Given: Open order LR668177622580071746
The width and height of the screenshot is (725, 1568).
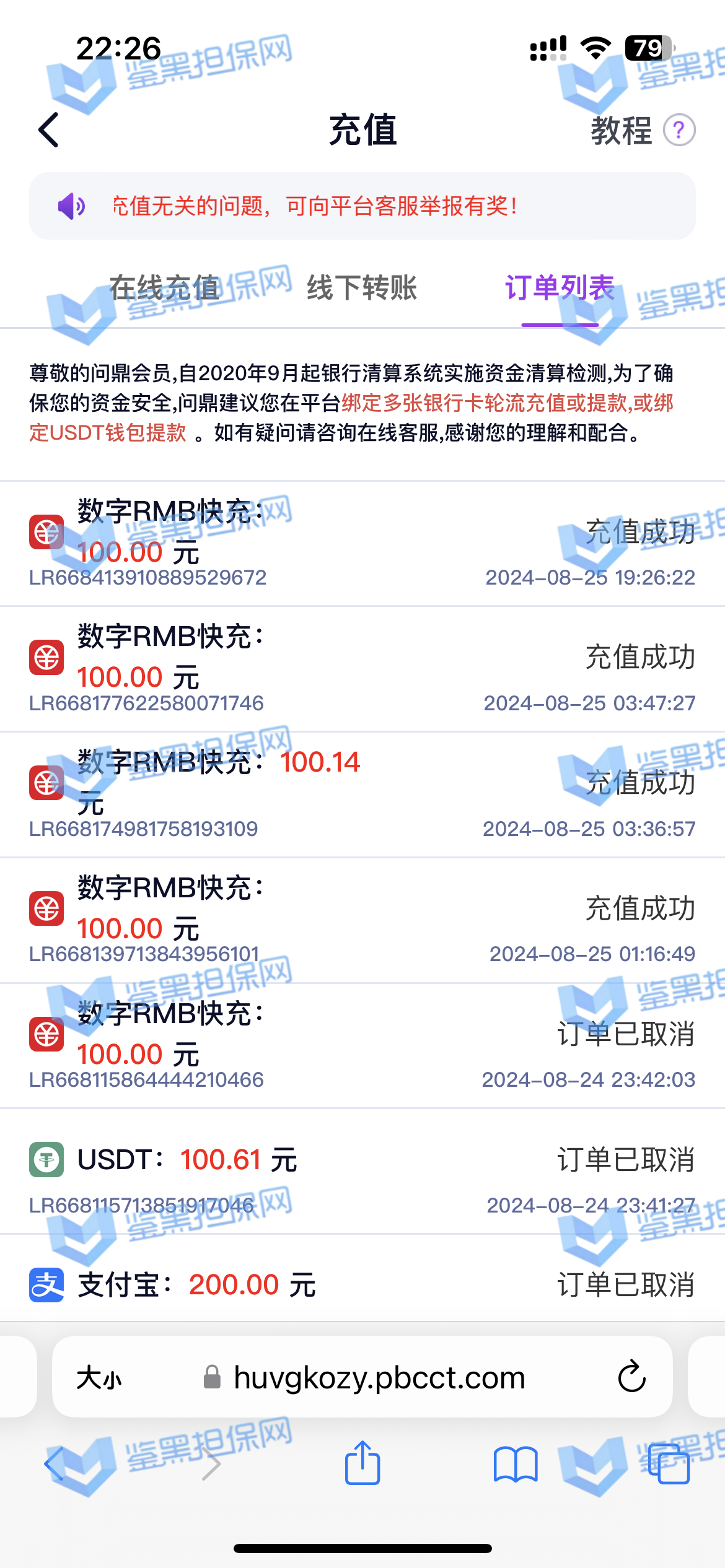Looking at the screenshot, I should (362, 670).
